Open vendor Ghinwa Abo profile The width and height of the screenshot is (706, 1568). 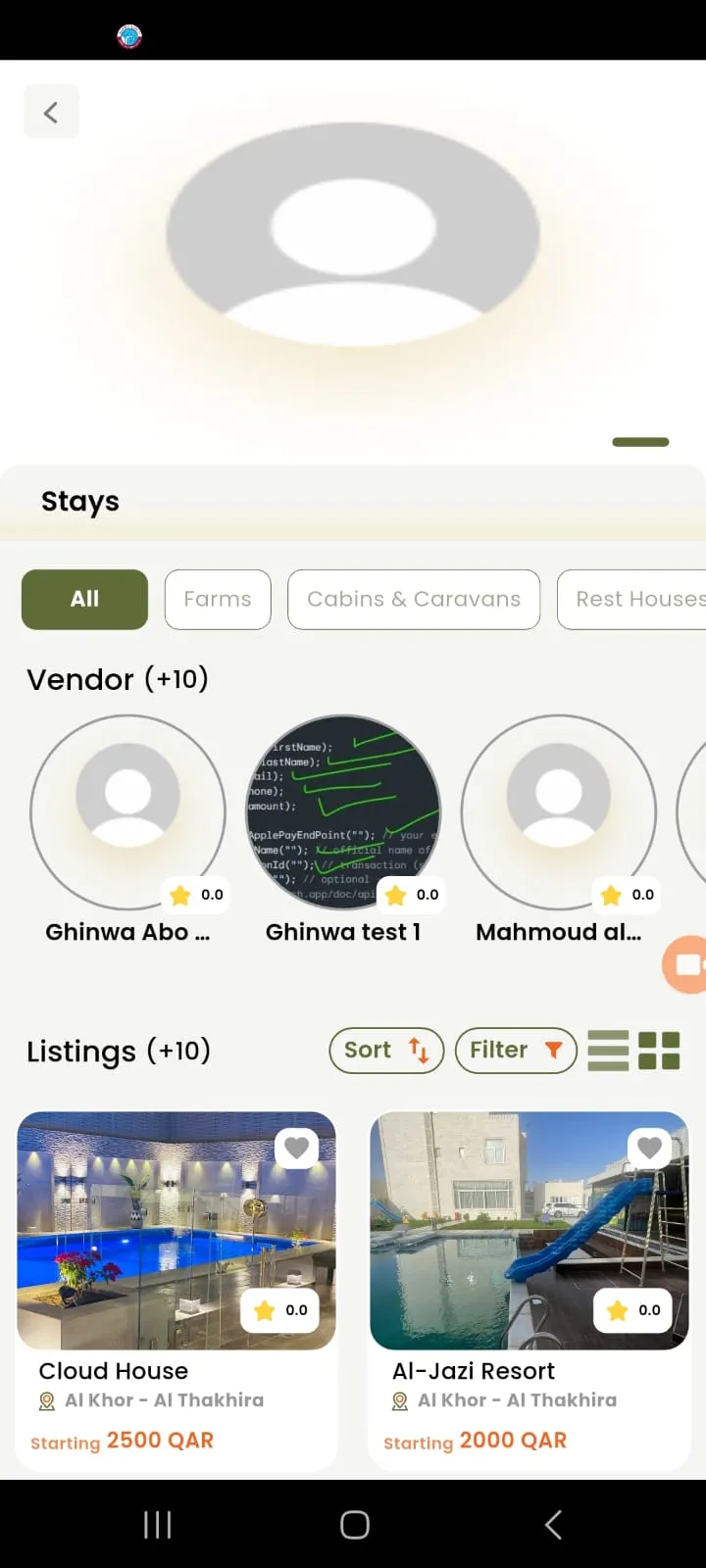coord(127,812)
